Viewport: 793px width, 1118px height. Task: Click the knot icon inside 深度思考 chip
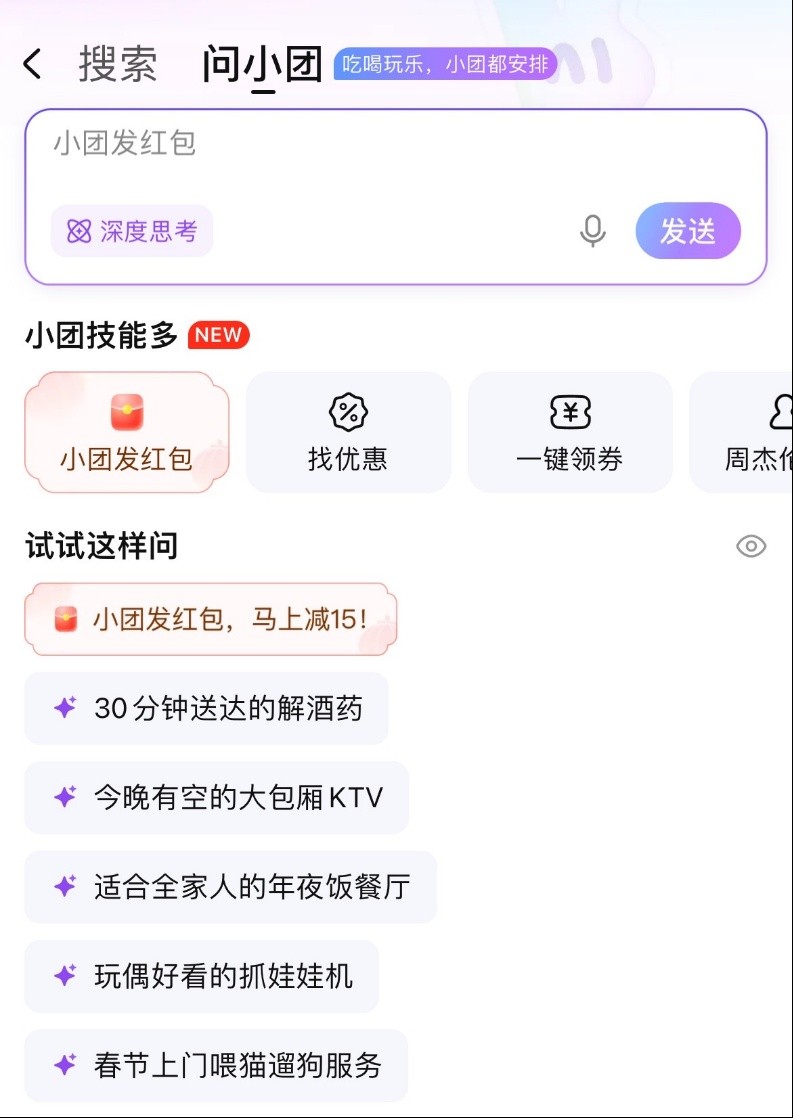(79, 231)
